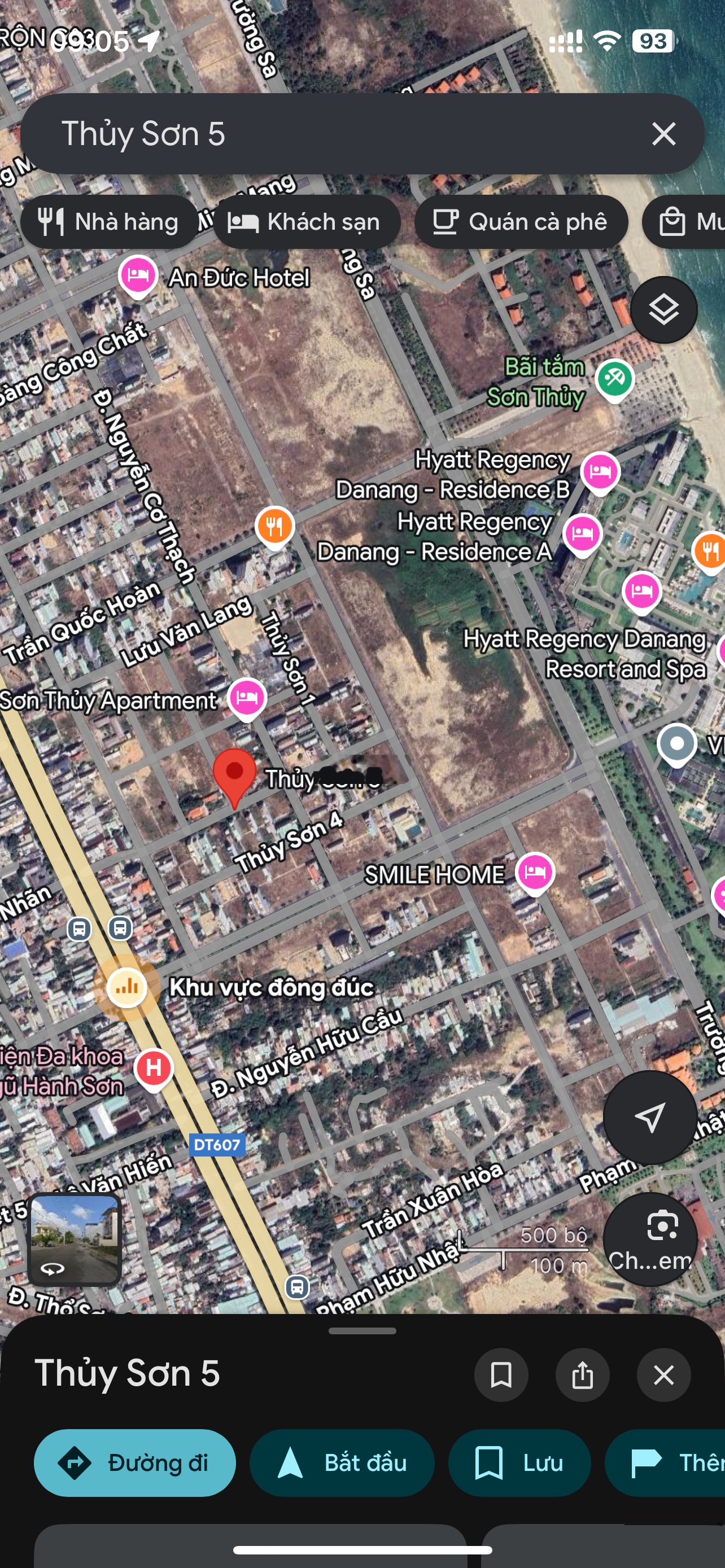
Task: Select the Khách sạn filter chip
Action: (x=306, y=222)
